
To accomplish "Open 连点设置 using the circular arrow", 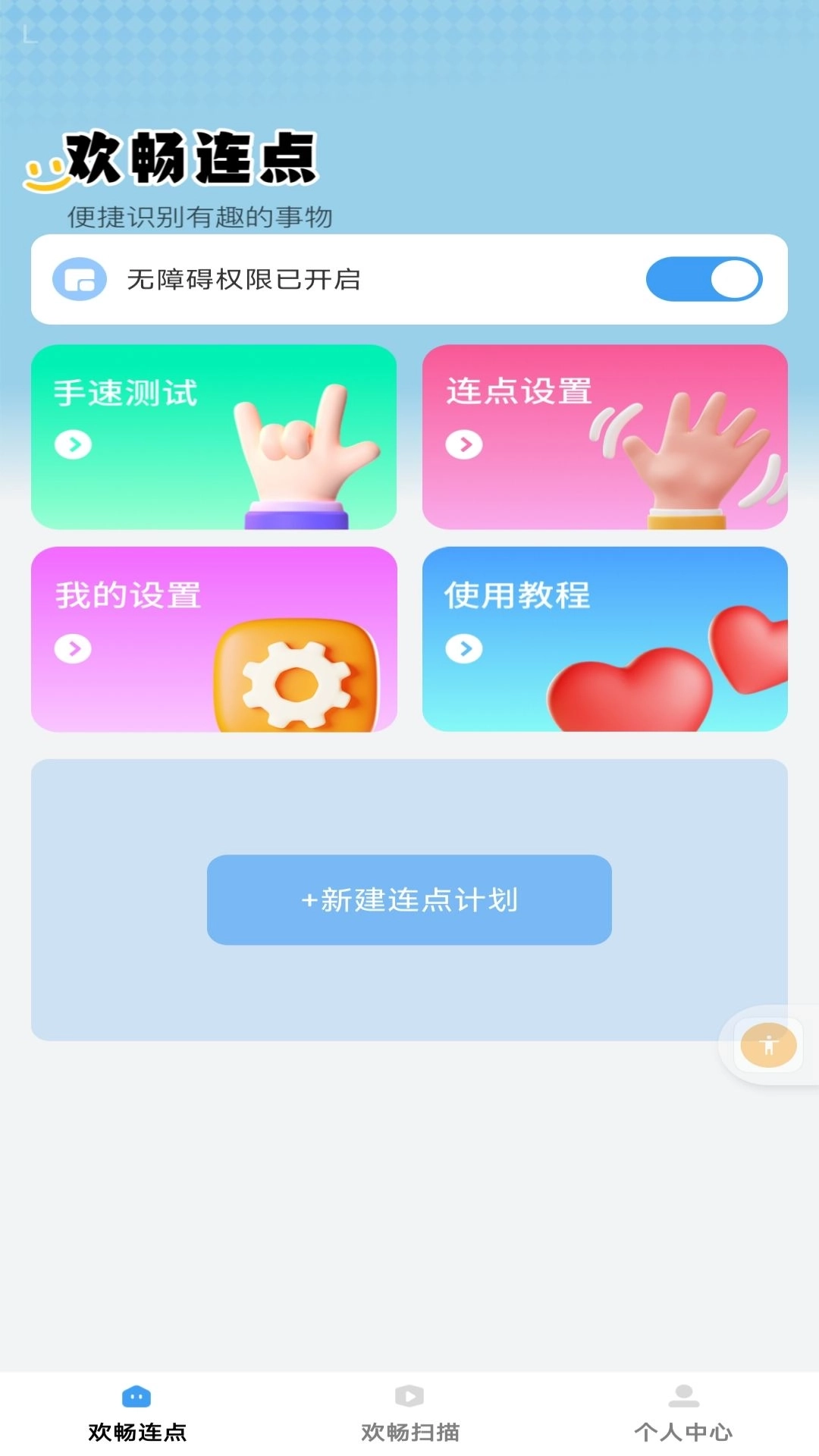I will click(465, 445).
